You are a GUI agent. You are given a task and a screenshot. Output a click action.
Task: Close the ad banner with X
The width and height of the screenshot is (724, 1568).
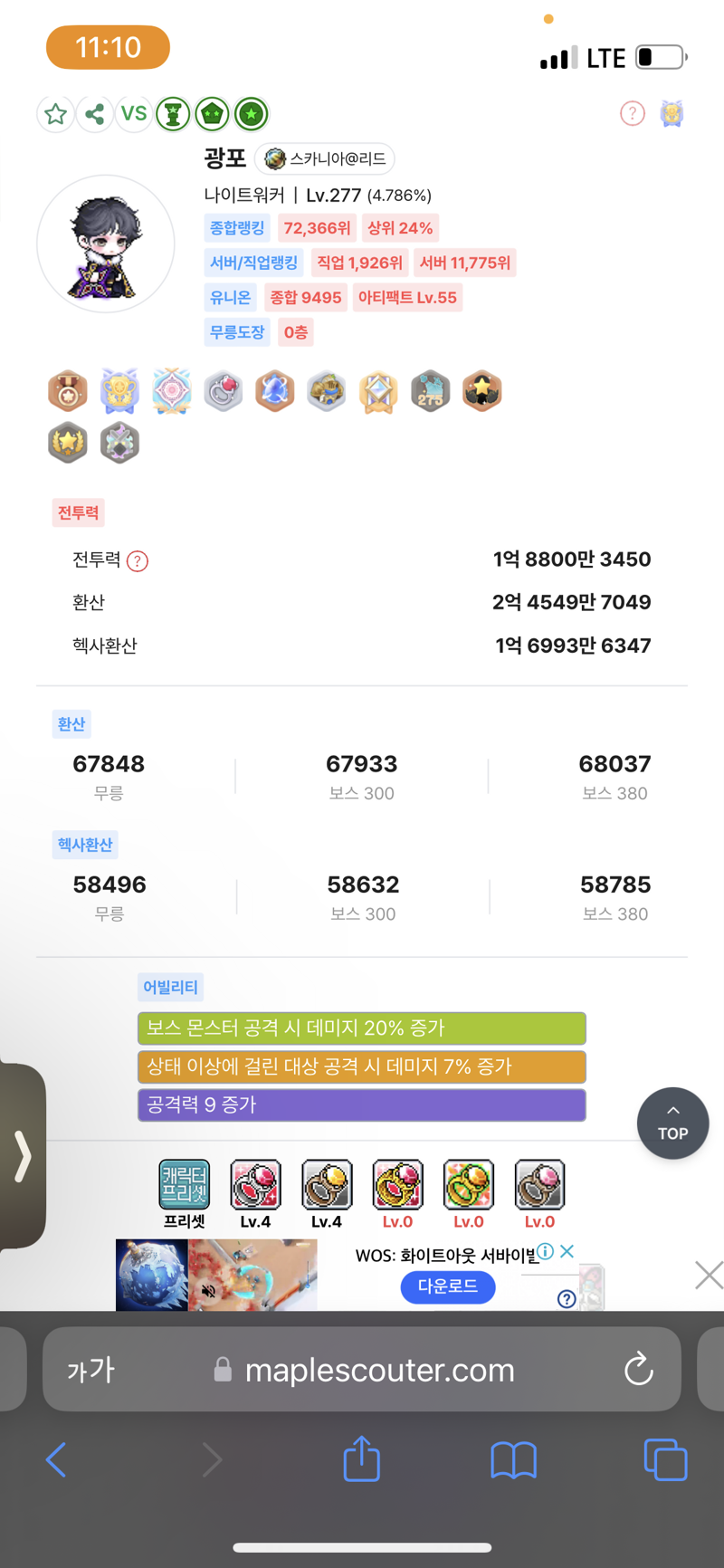pos(709,1275)
